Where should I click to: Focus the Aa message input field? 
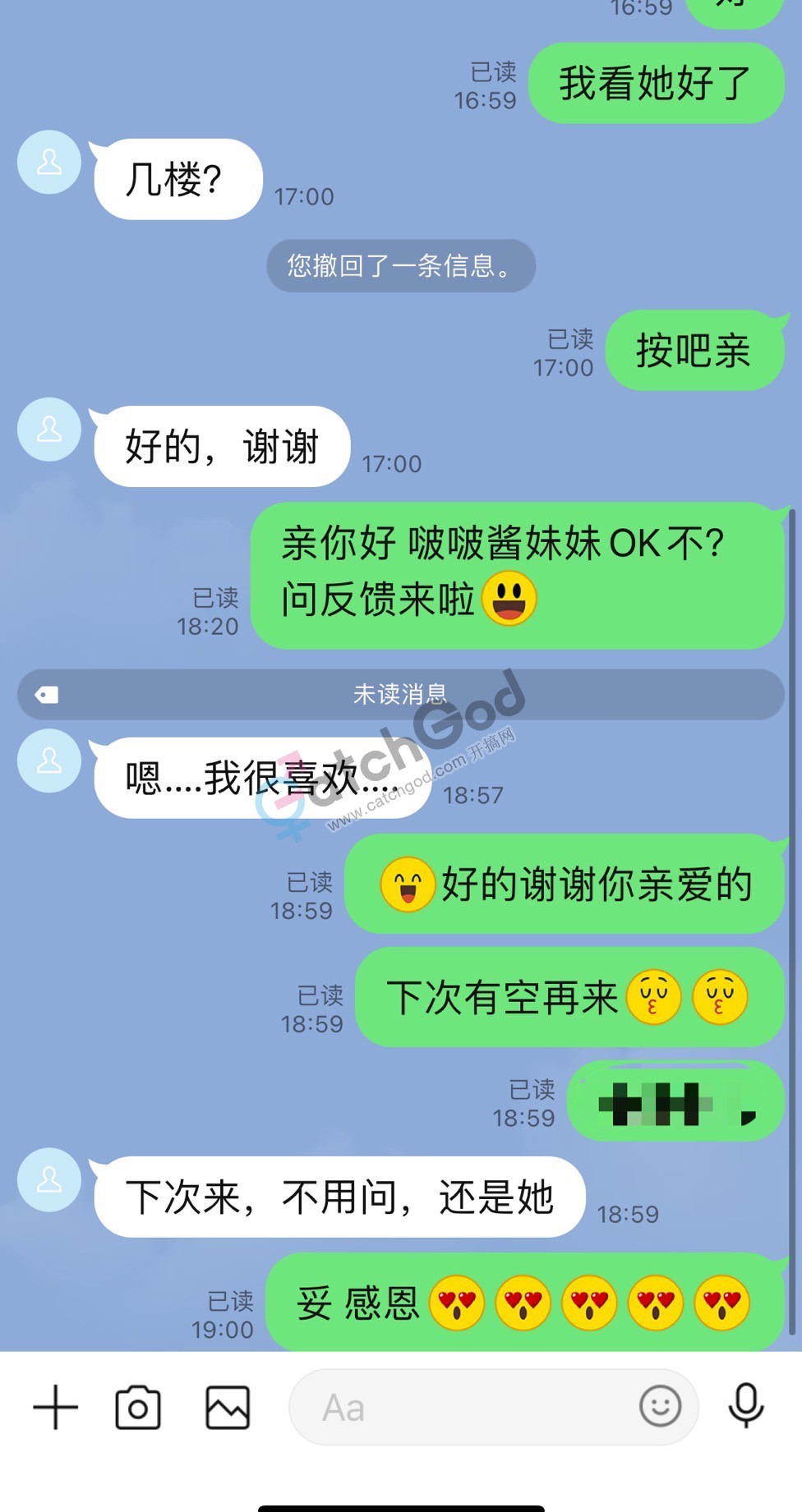pyautogui.click(x=460, y=1408)
